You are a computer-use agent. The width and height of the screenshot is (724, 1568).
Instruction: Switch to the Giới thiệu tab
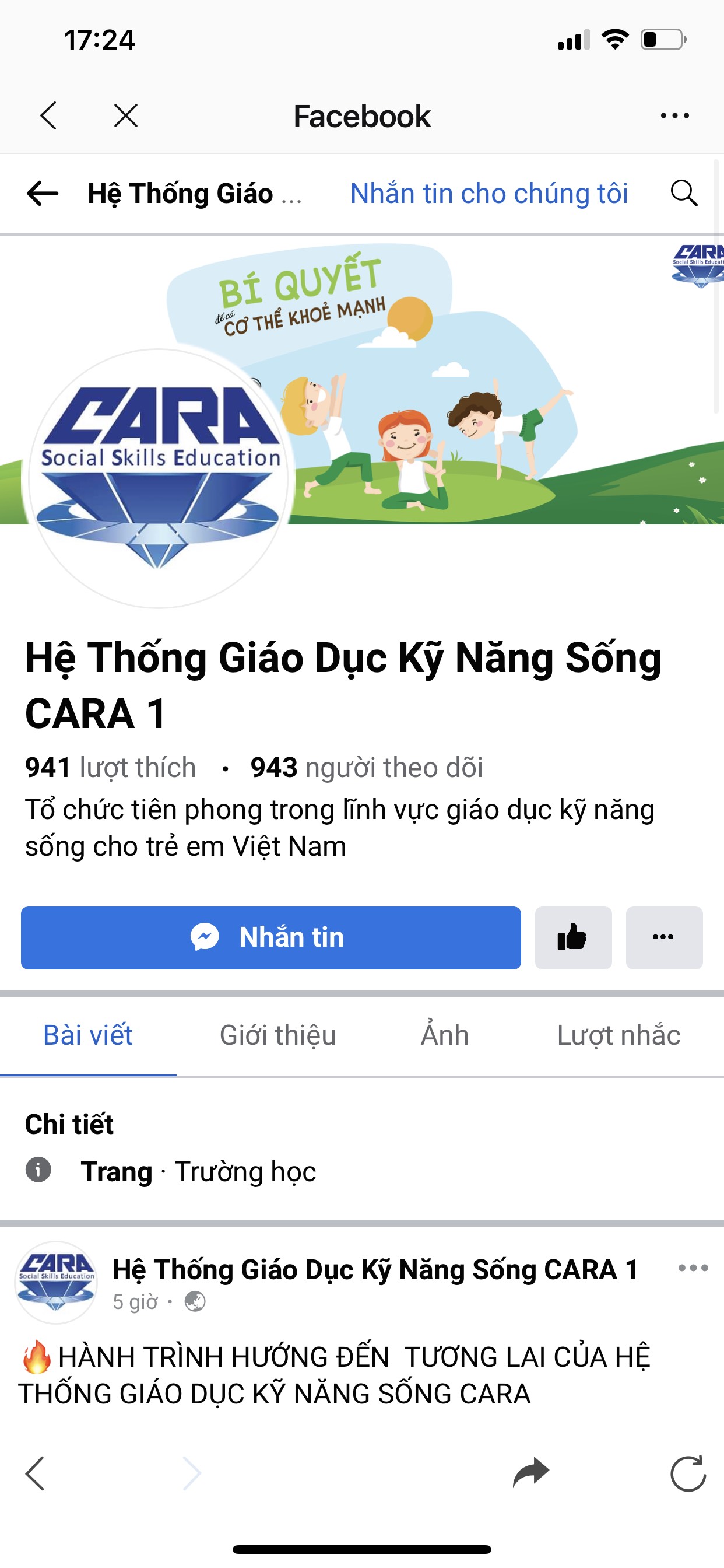pyautogui.click(x=277, y=1035)
